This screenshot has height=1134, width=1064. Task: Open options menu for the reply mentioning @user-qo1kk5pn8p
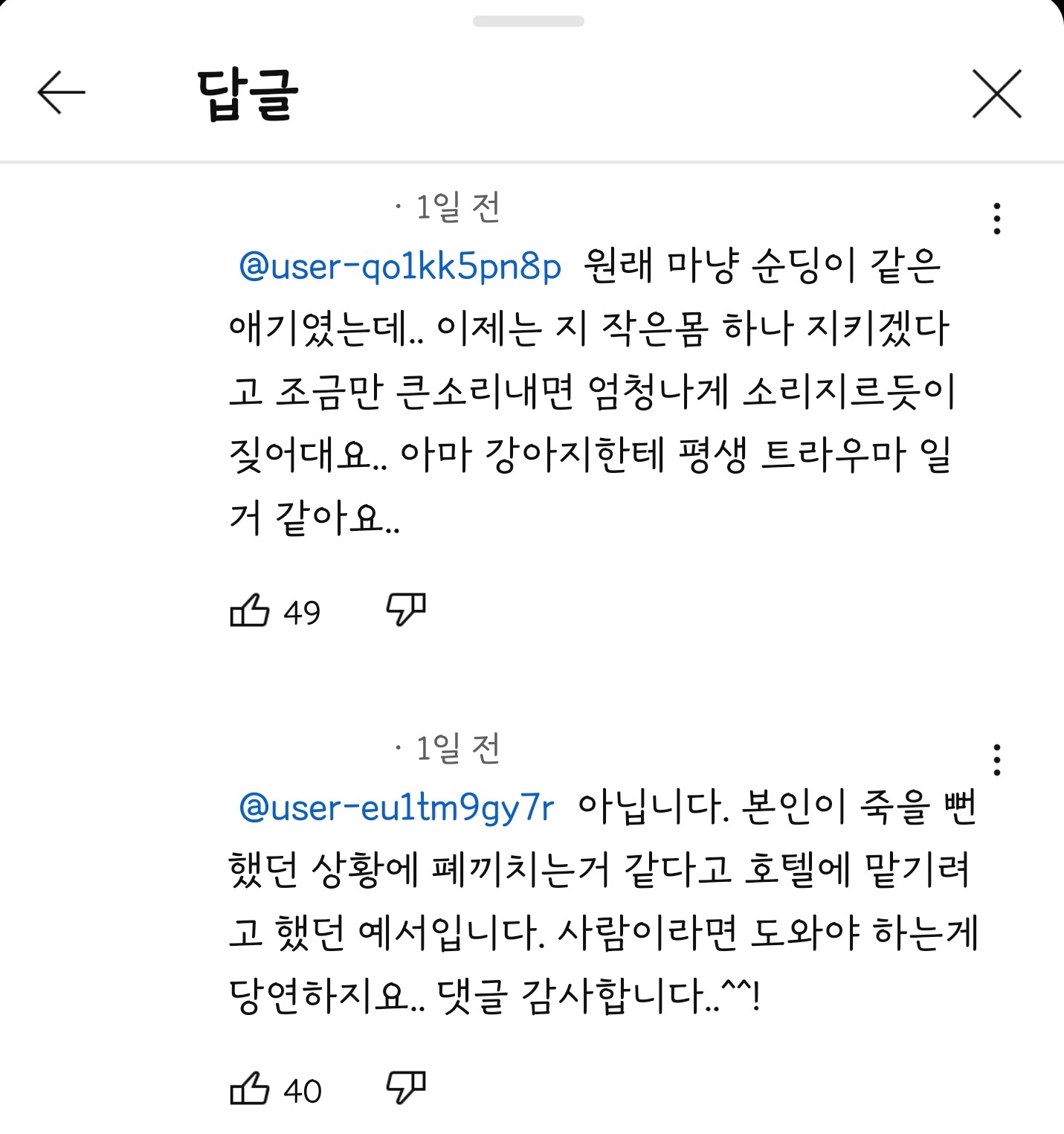pos(997,219)
